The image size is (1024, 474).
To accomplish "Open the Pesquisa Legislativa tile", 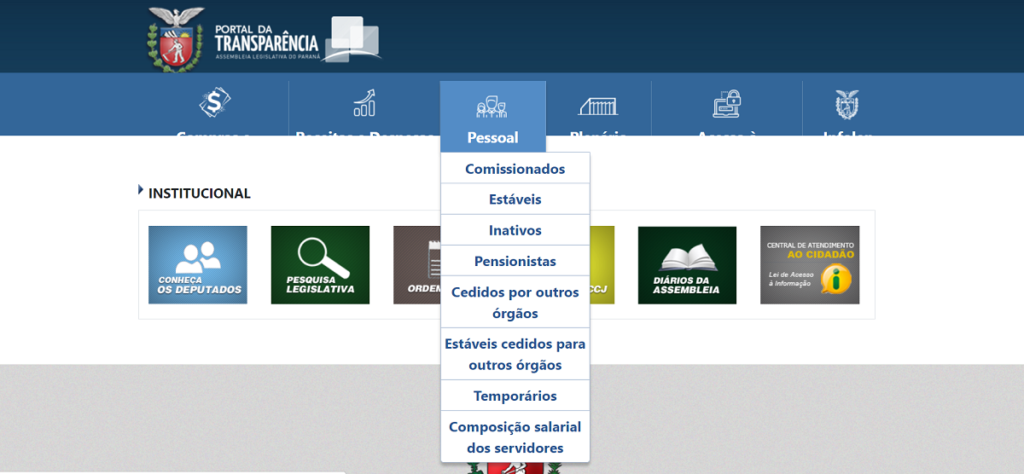I will coord(320,265).
